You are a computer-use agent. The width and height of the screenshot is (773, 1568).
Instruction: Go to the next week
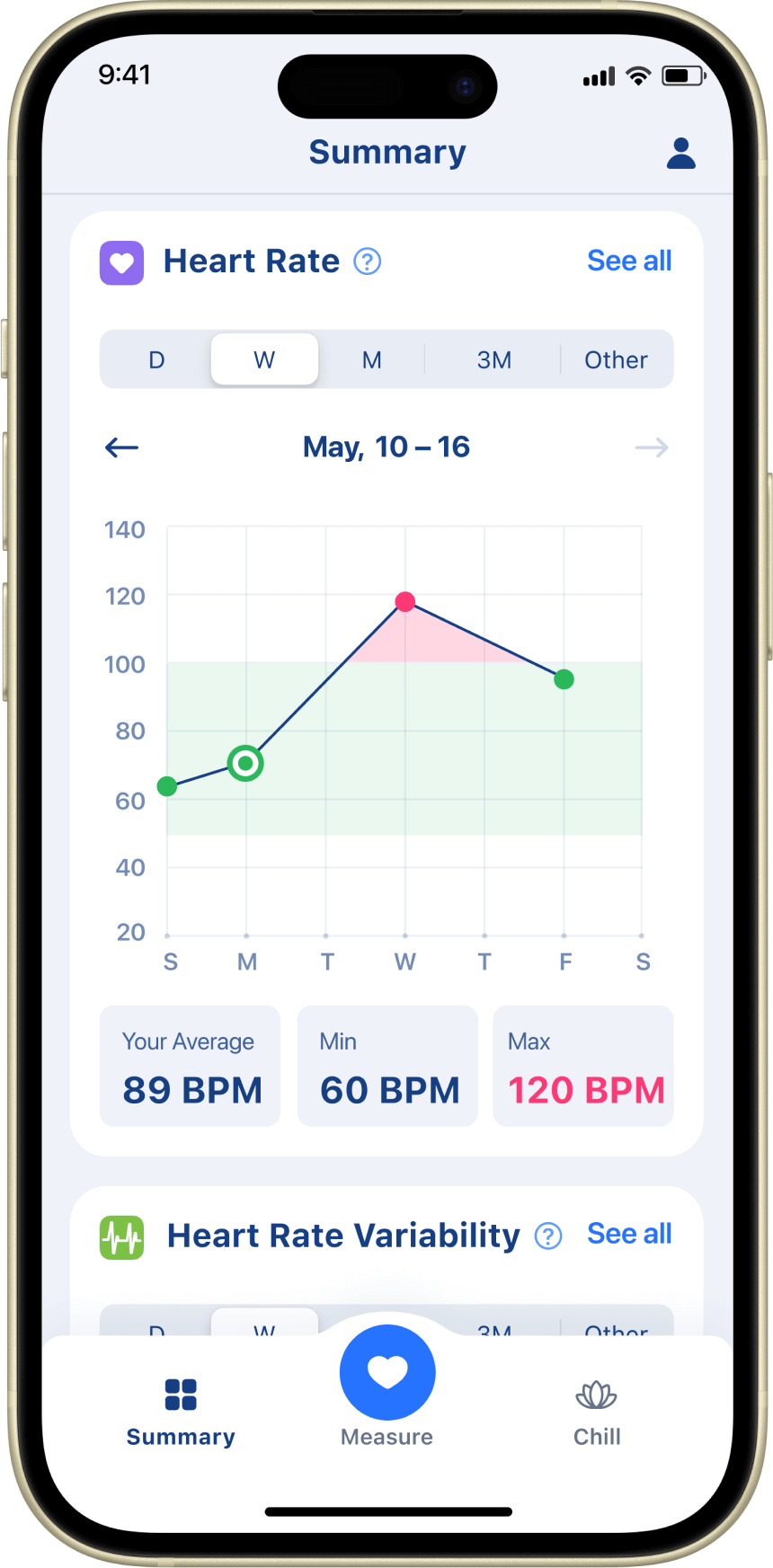point(651,447)
